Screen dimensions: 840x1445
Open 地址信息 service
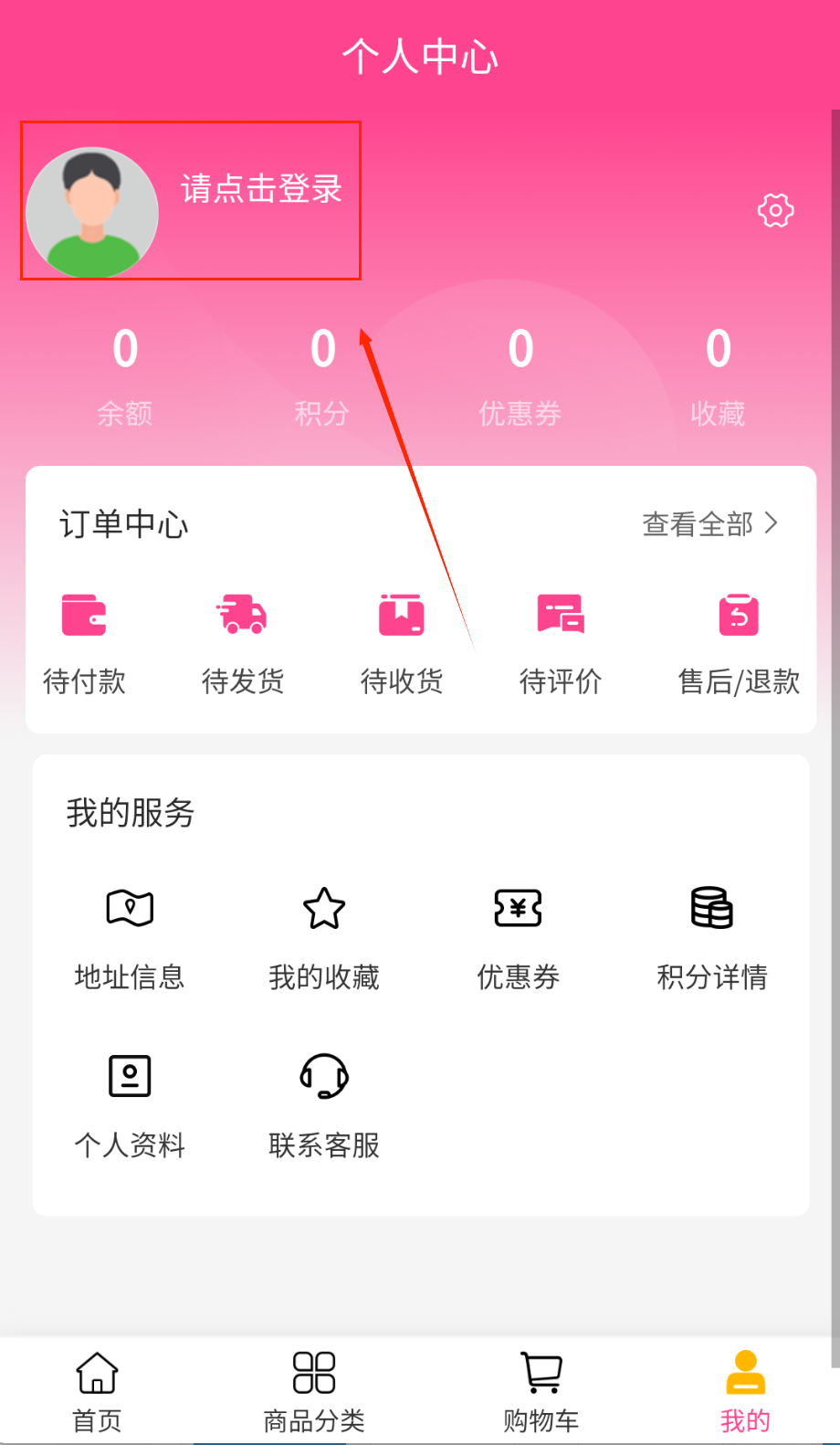(130, 936)
